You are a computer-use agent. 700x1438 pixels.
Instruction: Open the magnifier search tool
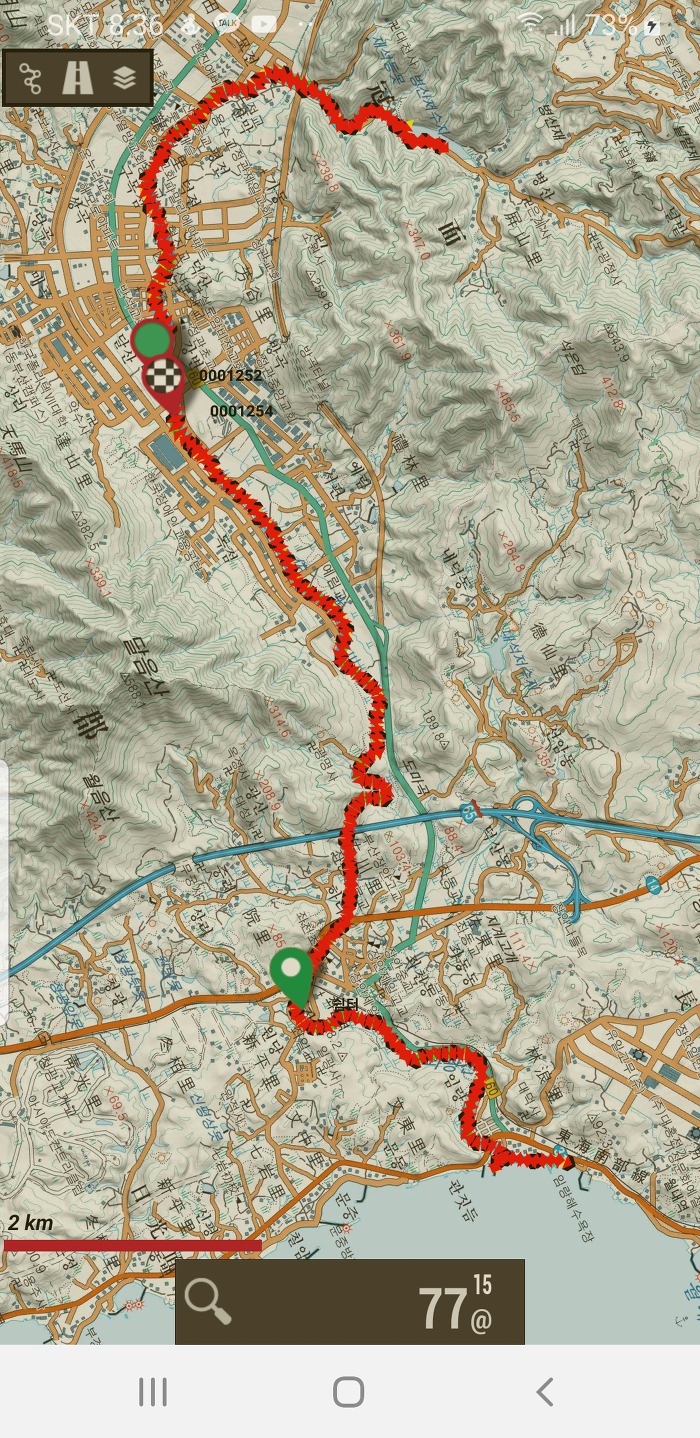208,1301
